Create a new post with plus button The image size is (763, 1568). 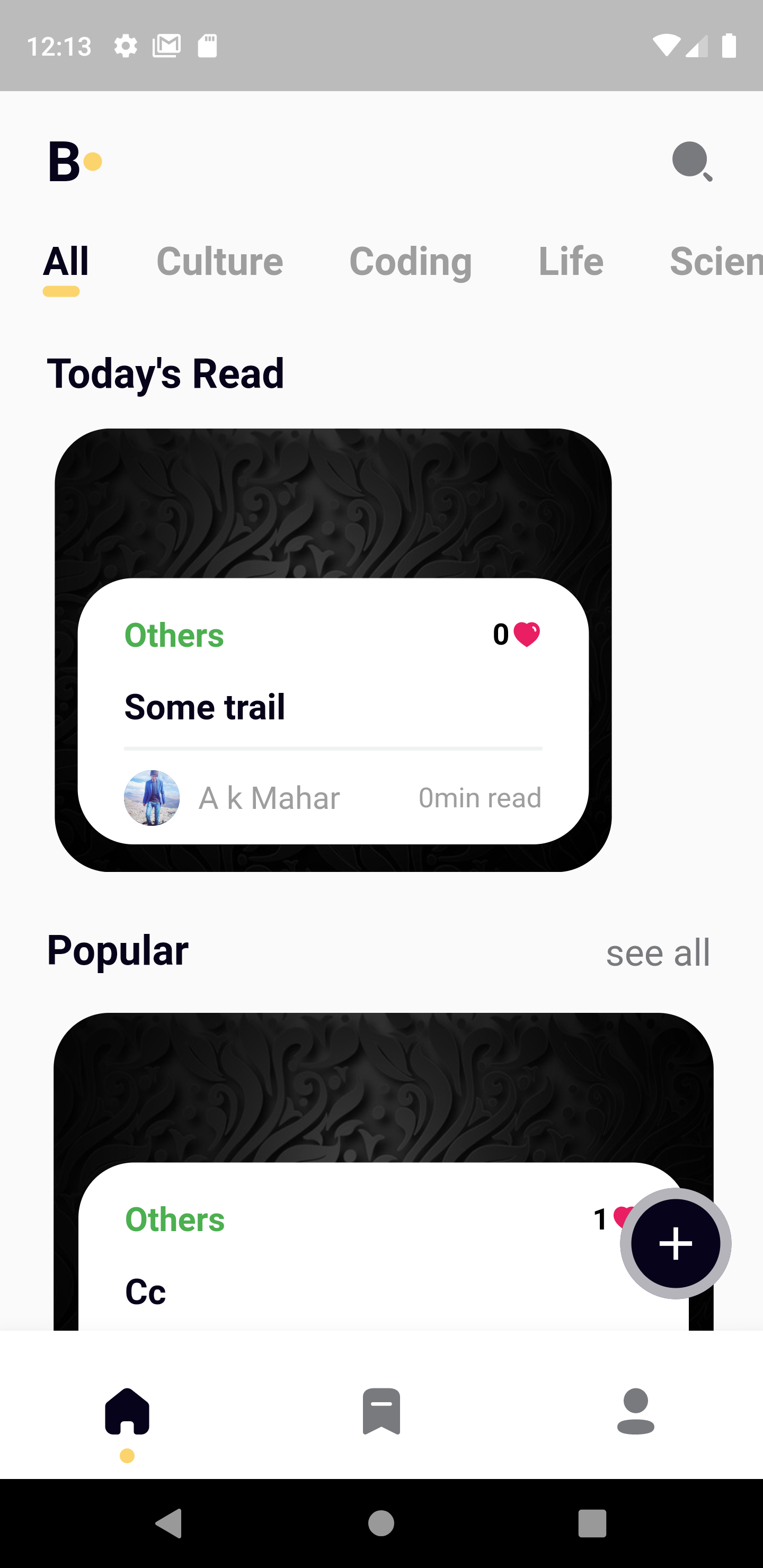tap(676, 1243)
